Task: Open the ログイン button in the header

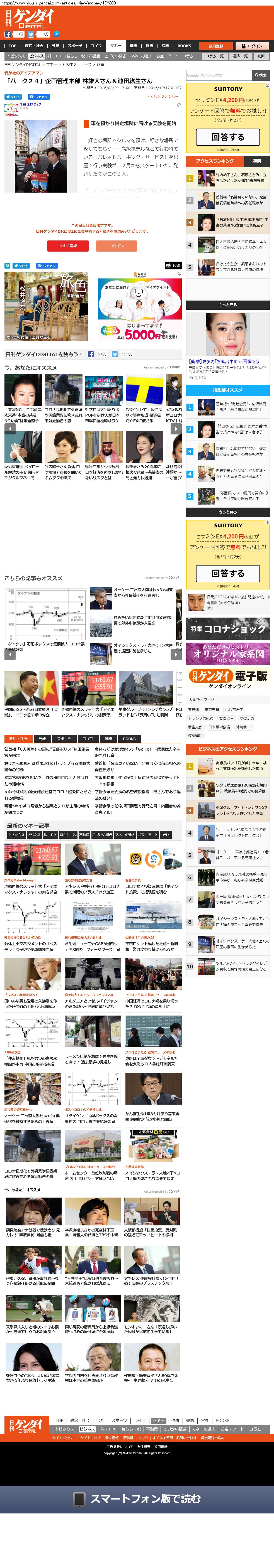Action: coord(252,46)
